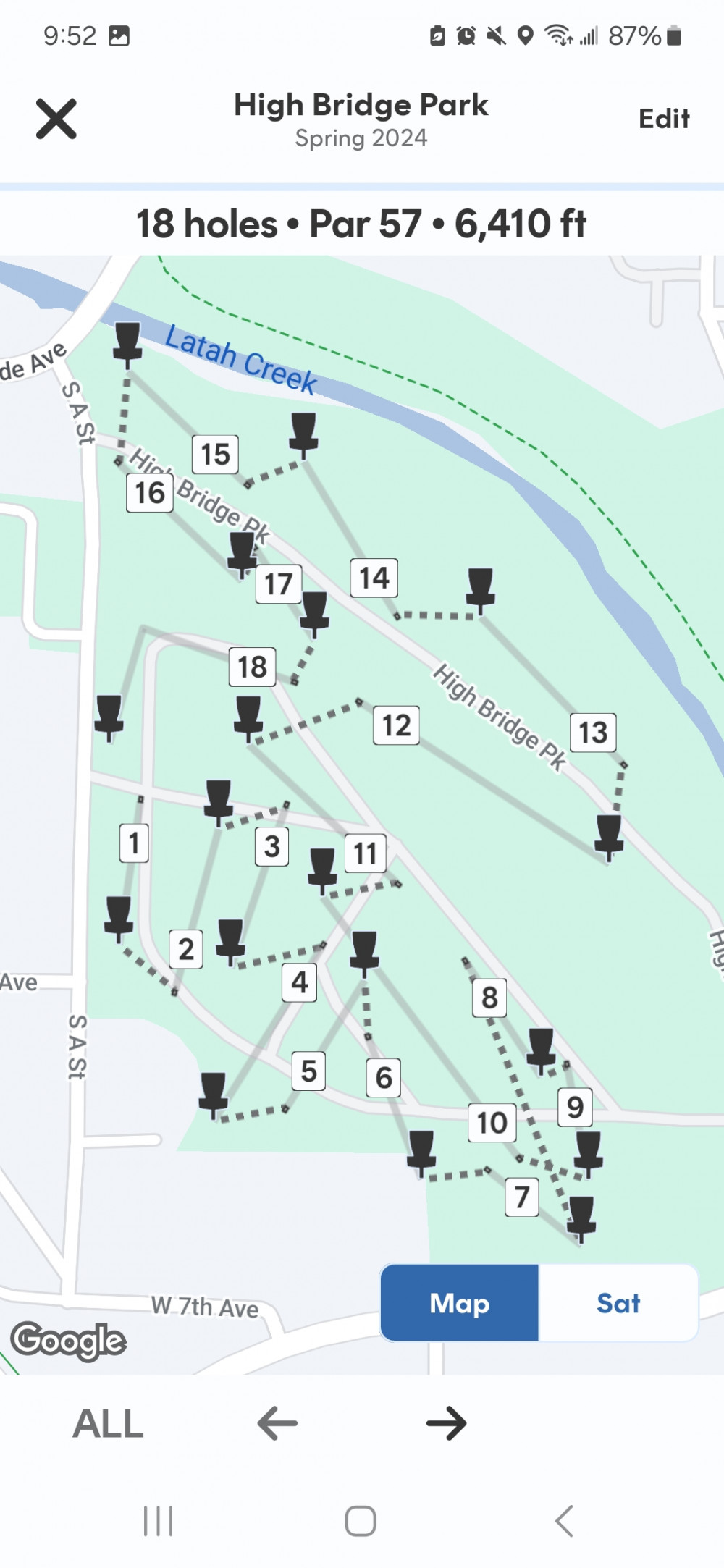Advance to the next hole with right arrow
The image size is (724, 1568).
click(x=446, y=1424)
